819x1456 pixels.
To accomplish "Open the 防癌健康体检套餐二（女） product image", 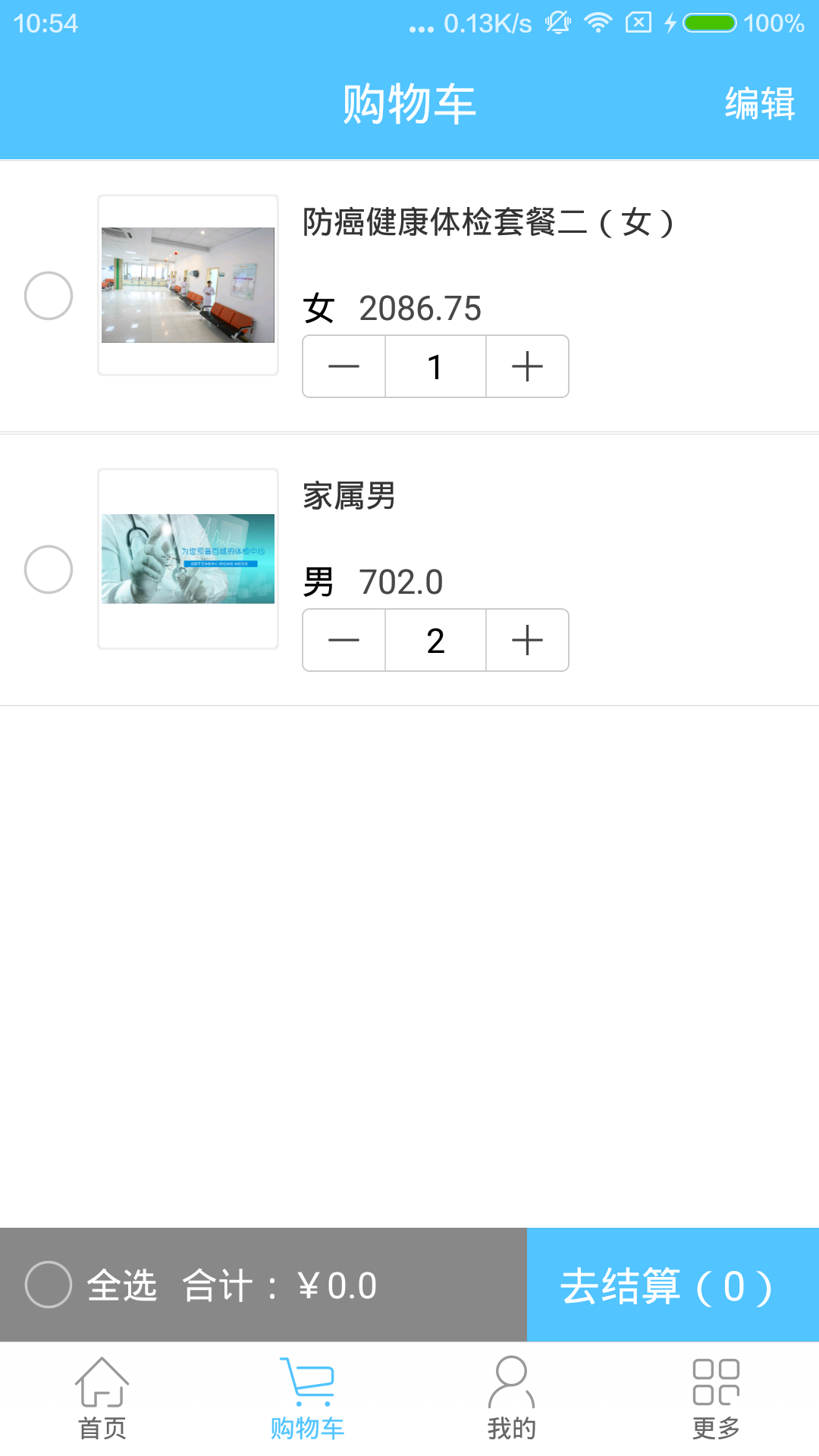I will click(x=188, y=285).
